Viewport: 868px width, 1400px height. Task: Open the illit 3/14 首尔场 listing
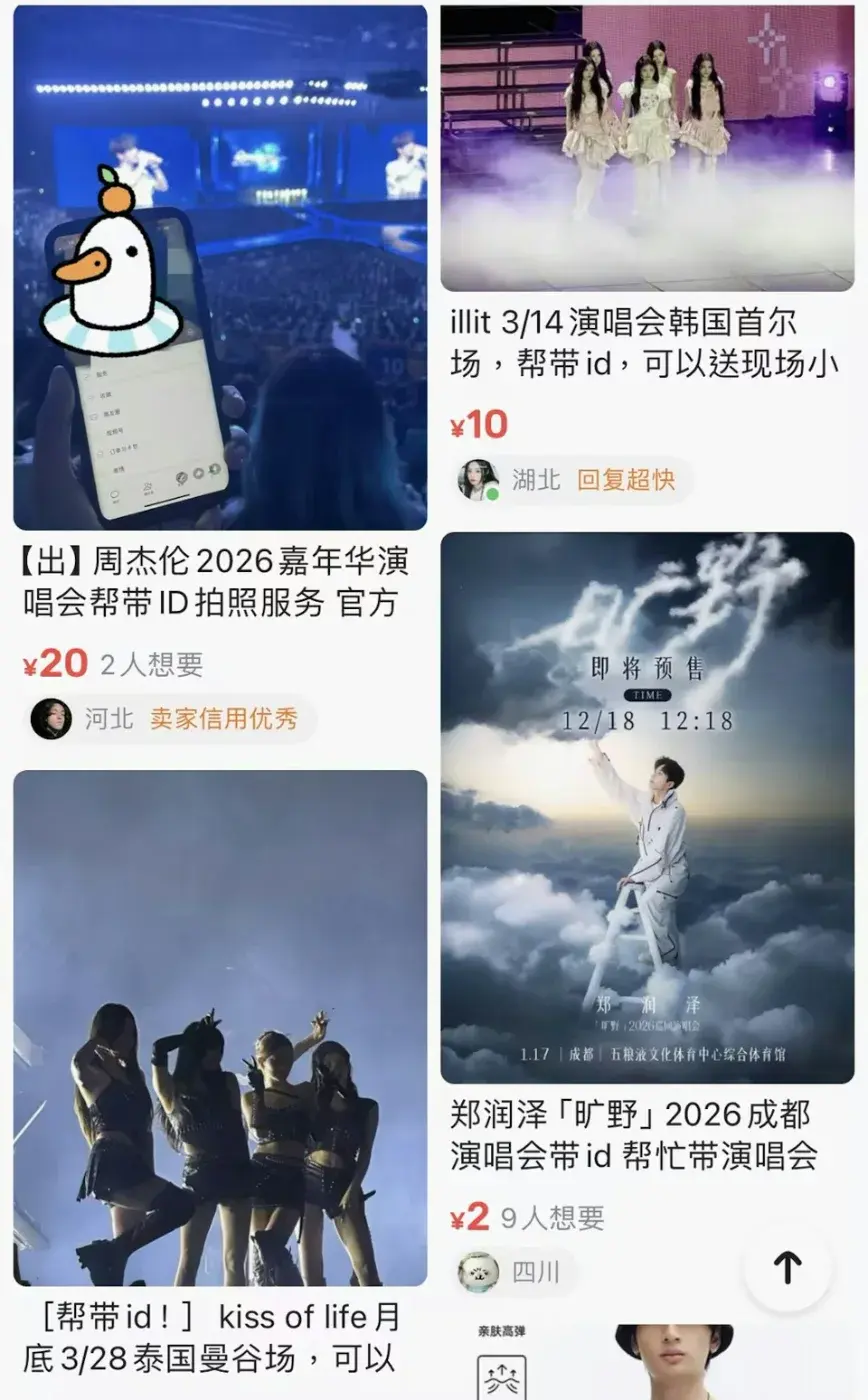[x=647, y=148]
